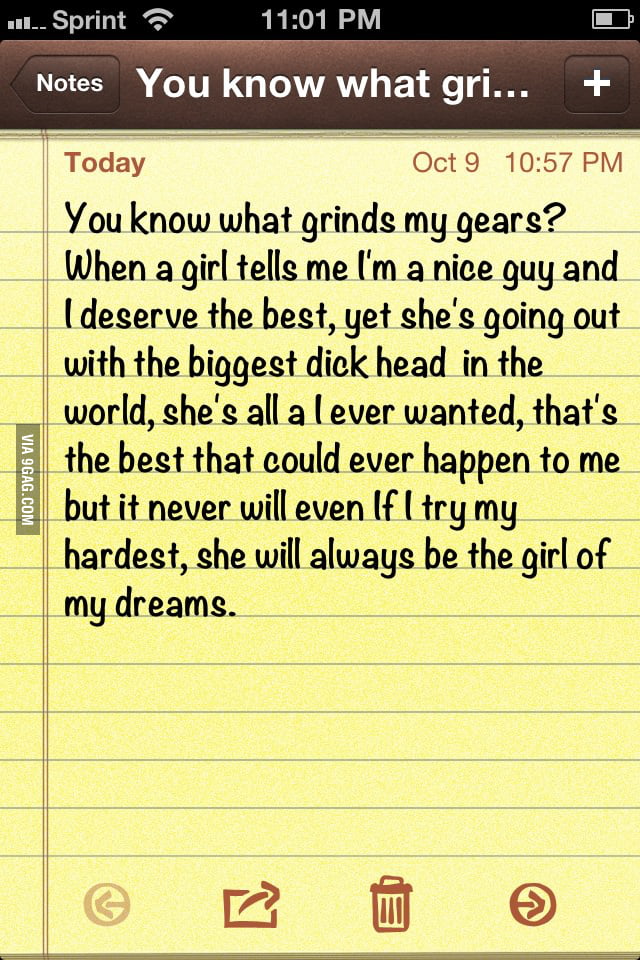Screen dimensions: 640x960
Task: Share this note
Action: (x=248, y=905)
